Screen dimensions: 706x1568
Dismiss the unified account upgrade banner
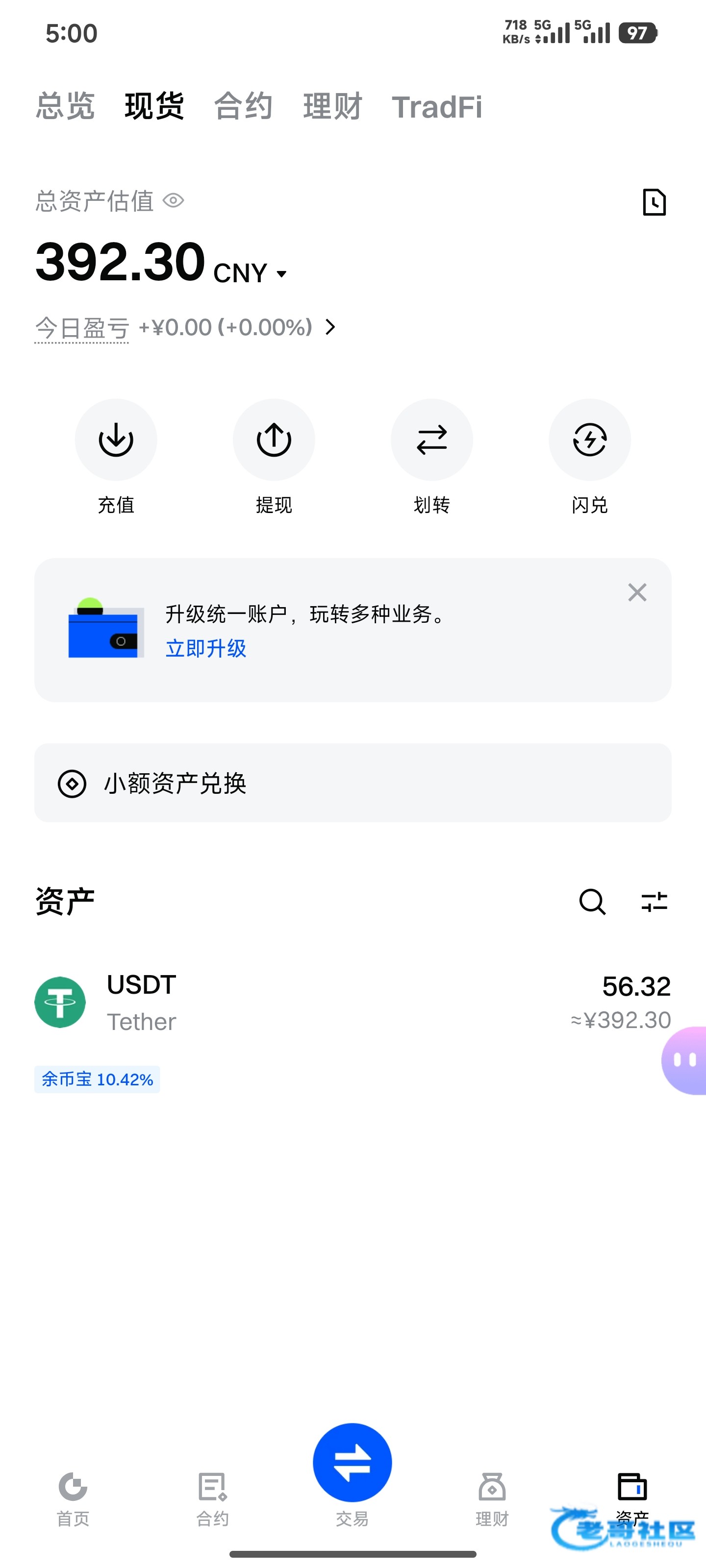(636, 592)
